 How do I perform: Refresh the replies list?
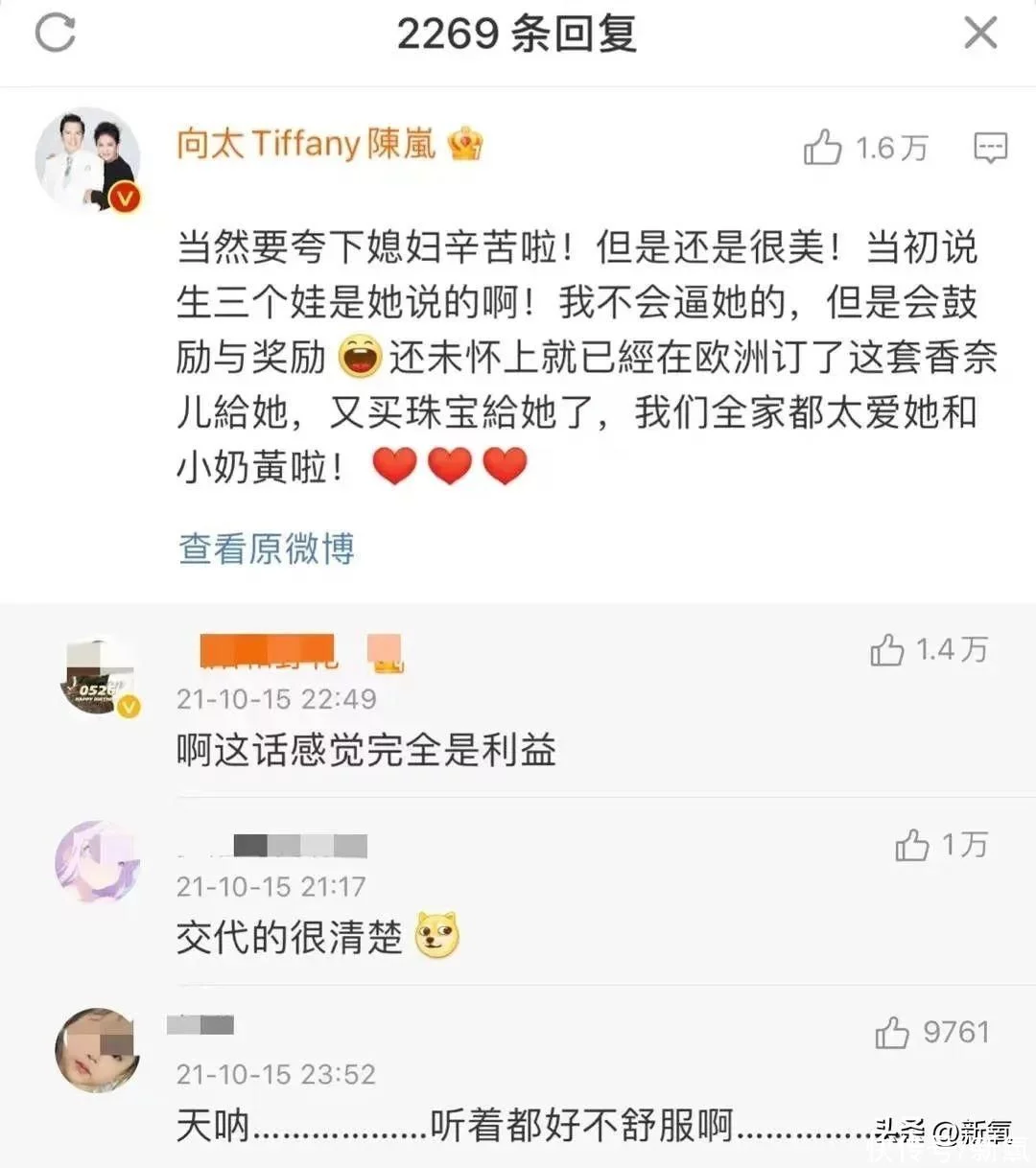pyautogui.click(x=55, y=33)
